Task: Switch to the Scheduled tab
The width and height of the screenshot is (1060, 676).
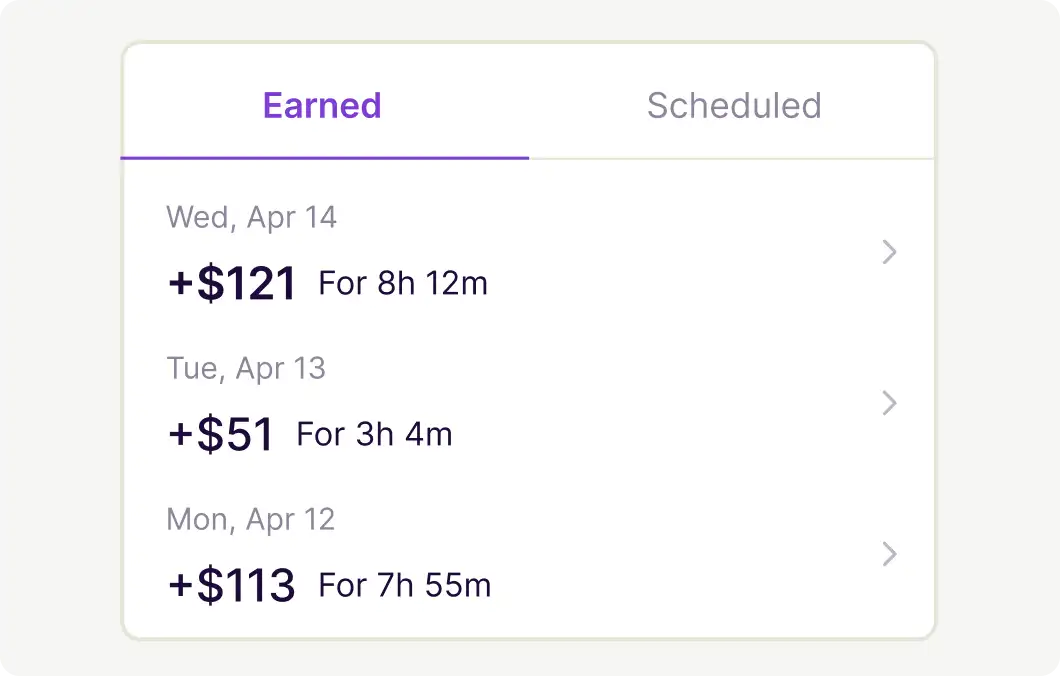Action: [x=733, y=105]
